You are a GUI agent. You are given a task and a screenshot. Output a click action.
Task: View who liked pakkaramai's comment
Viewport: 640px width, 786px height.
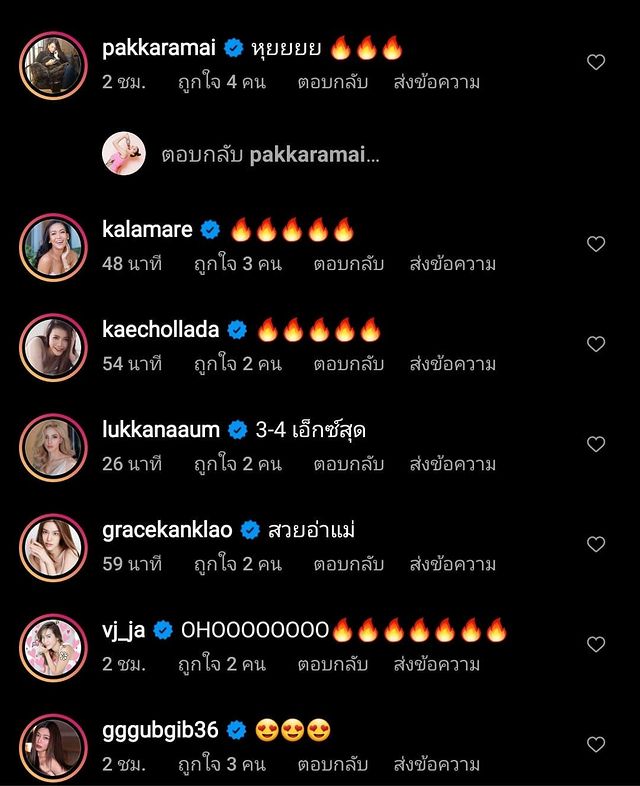click(221, 82)
